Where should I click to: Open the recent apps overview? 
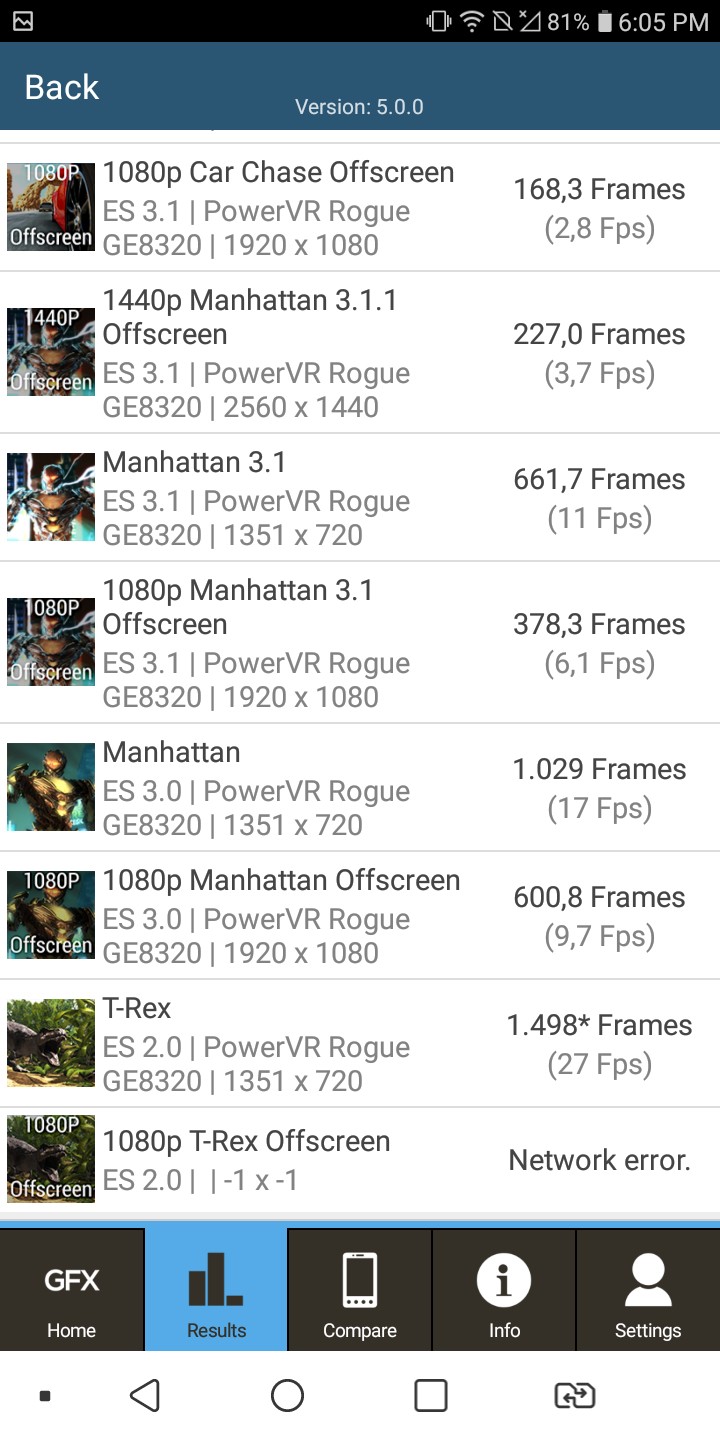tap(431, 1396)
